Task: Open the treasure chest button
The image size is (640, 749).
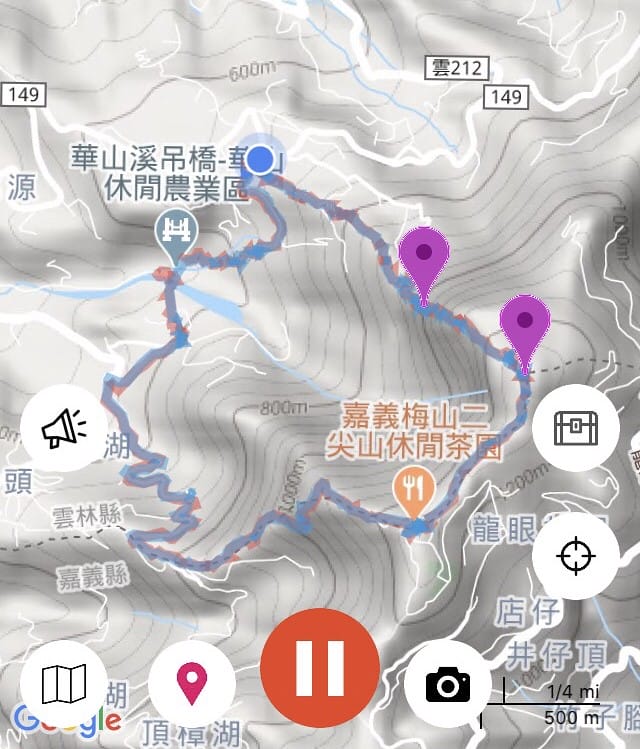Action: 576,428
